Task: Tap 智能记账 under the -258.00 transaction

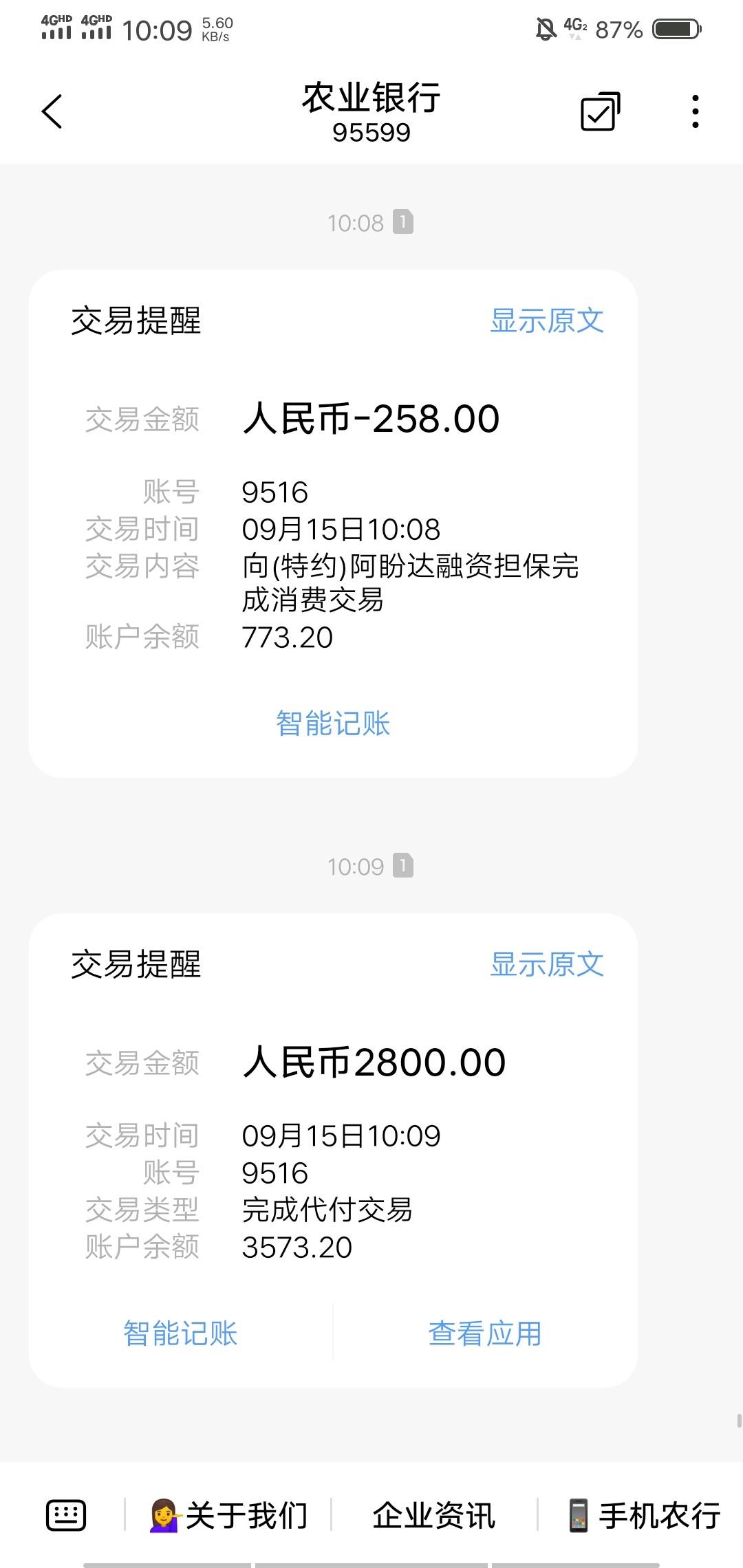Action: [333, 723]
